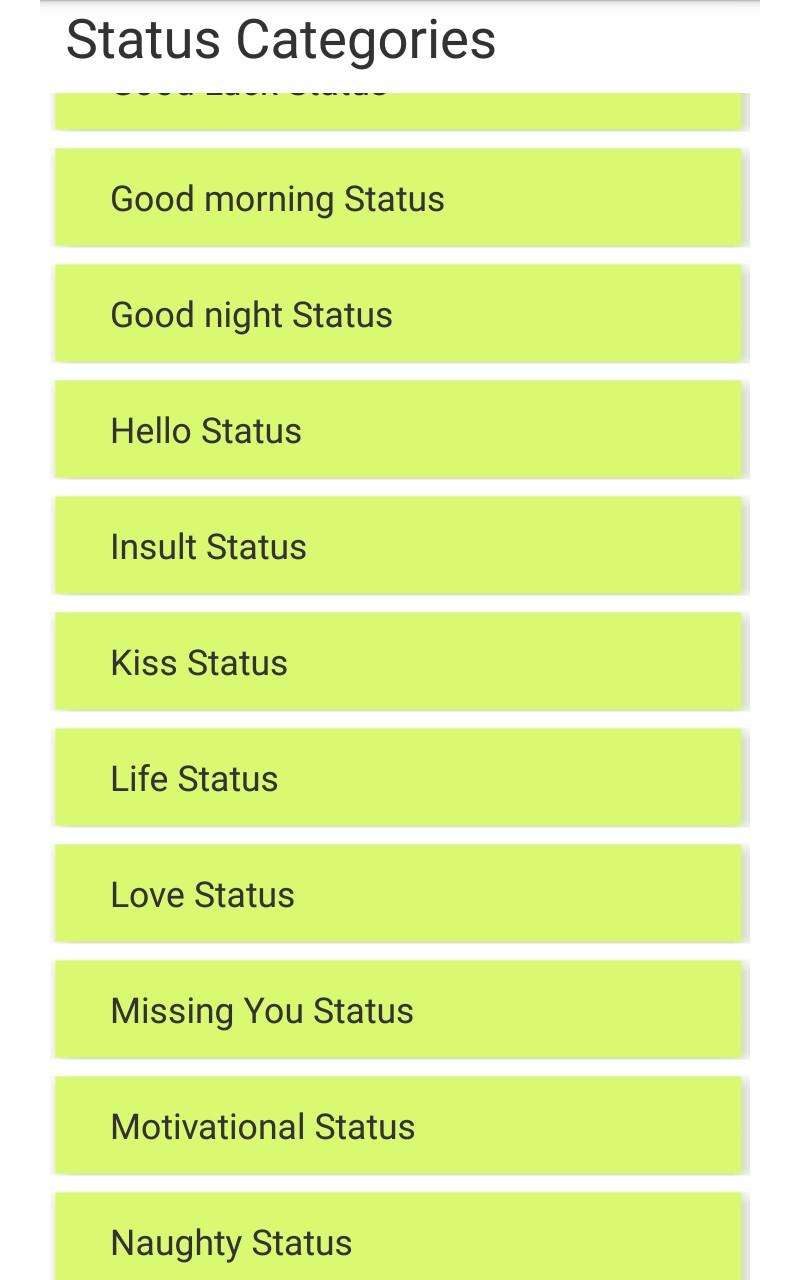Viewport: 800px width, 1280px height.
Task: Browse Motivational Status category
Action: [x=398, y=1126]
